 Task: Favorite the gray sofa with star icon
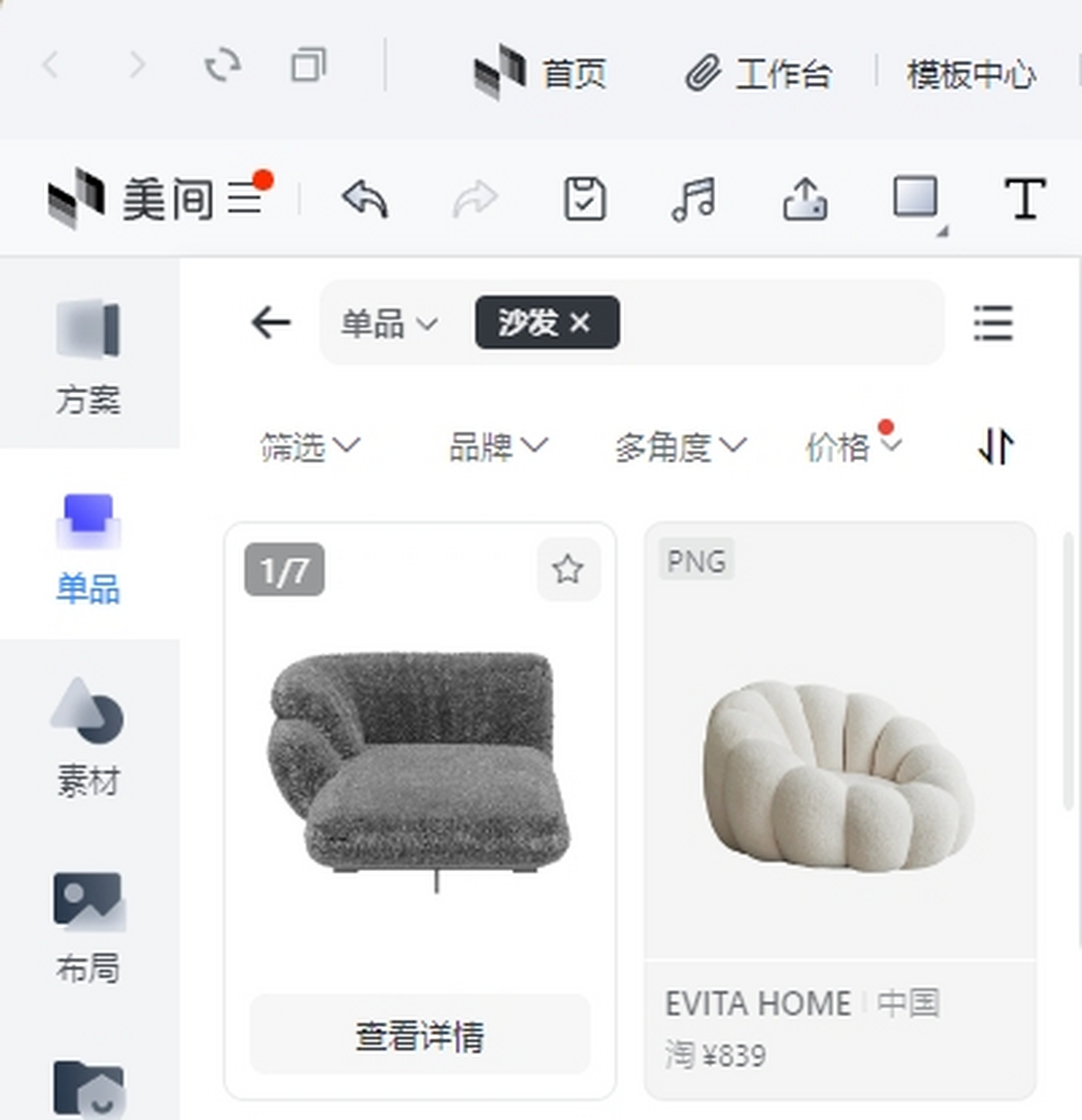click(568, 569)
